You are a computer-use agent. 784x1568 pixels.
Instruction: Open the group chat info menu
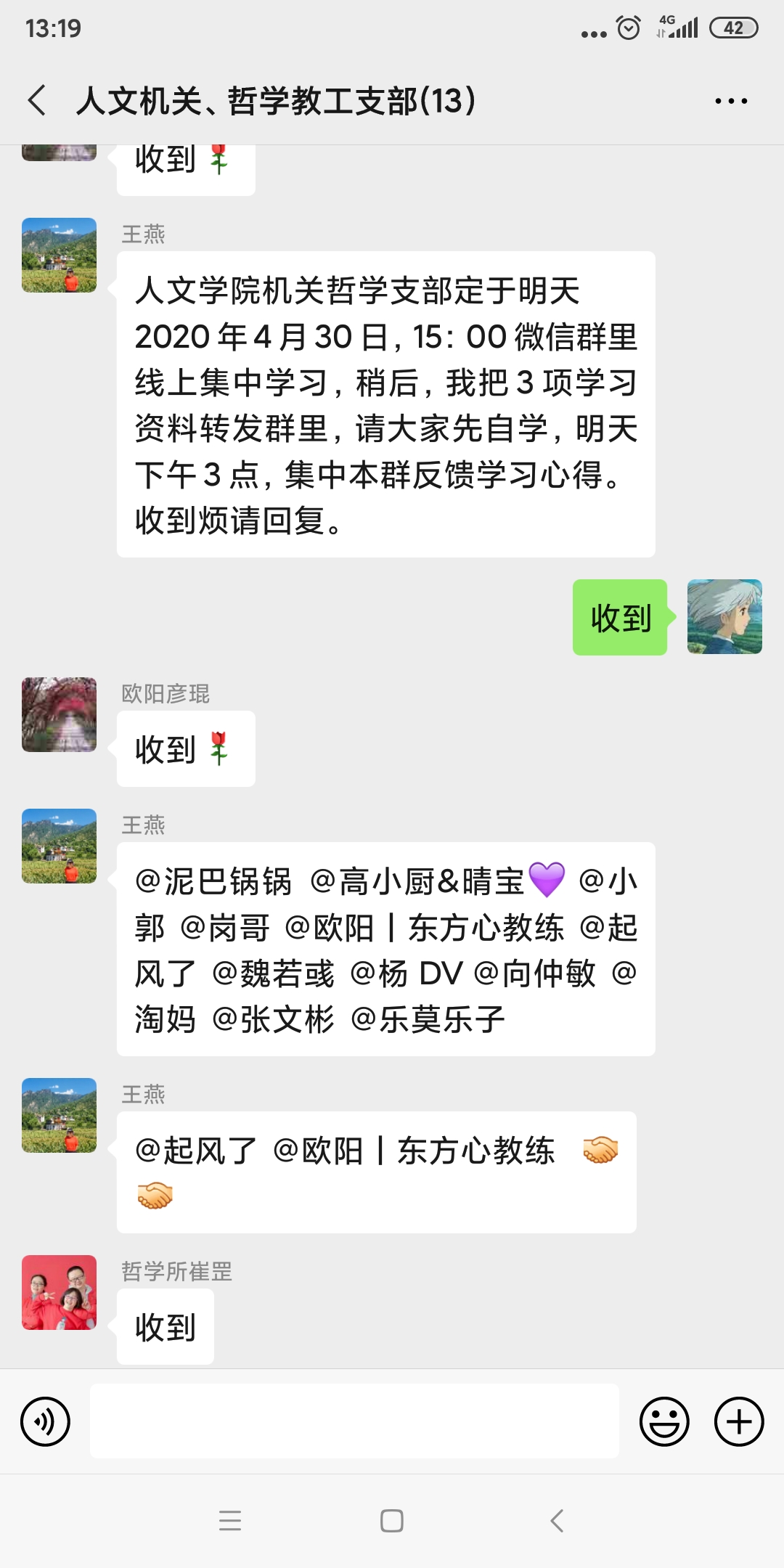pyautogui.click(x=730, y=101)
